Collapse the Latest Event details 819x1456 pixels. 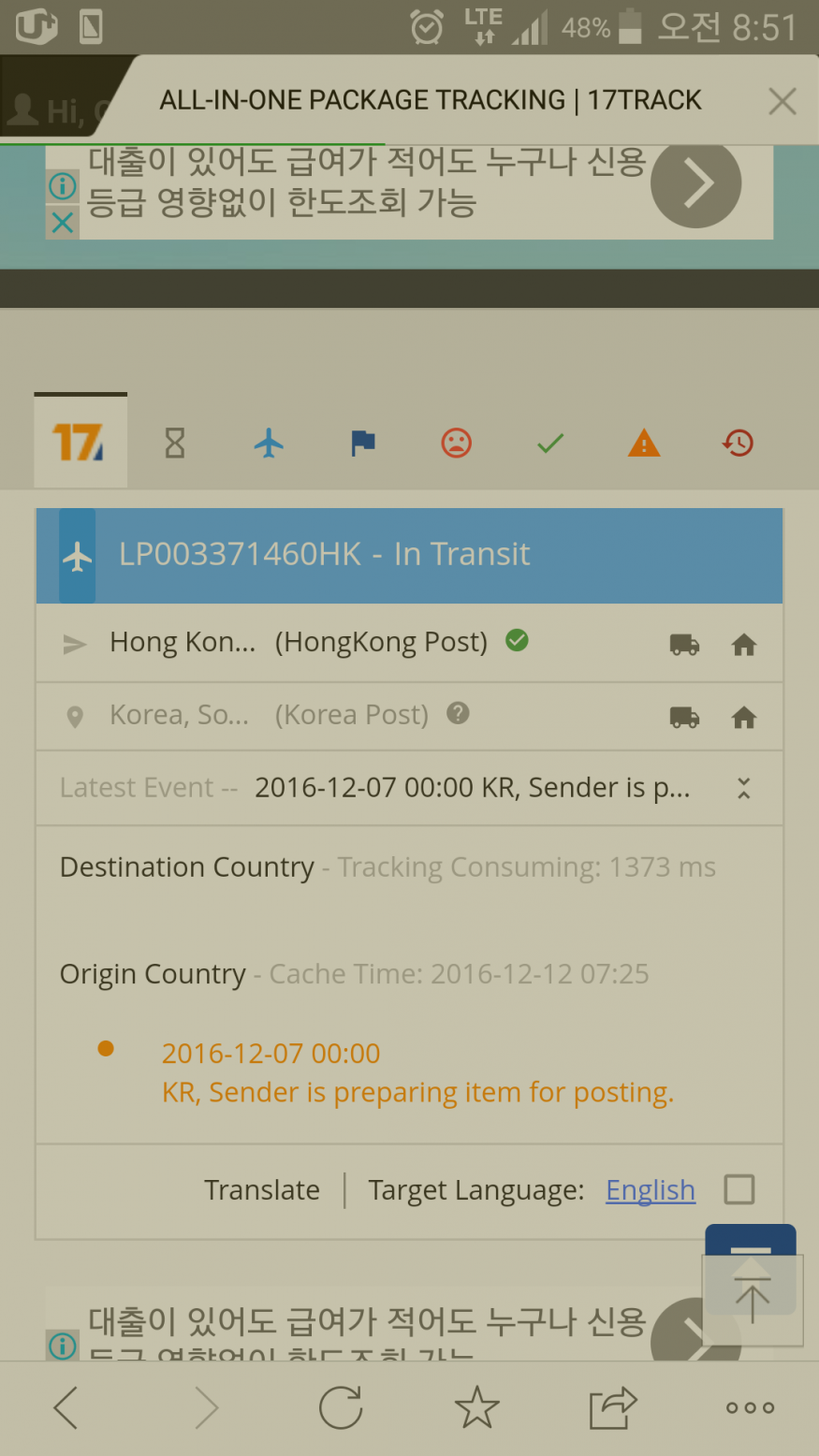[x=743, y=788]
